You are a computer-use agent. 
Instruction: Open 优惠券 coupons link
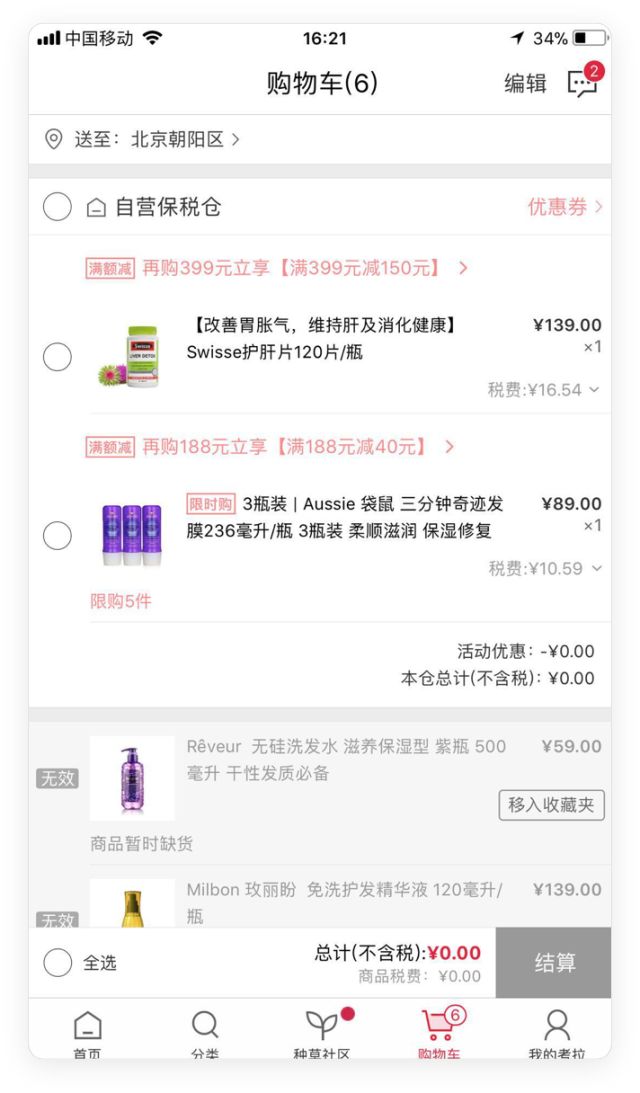[565, 207]
